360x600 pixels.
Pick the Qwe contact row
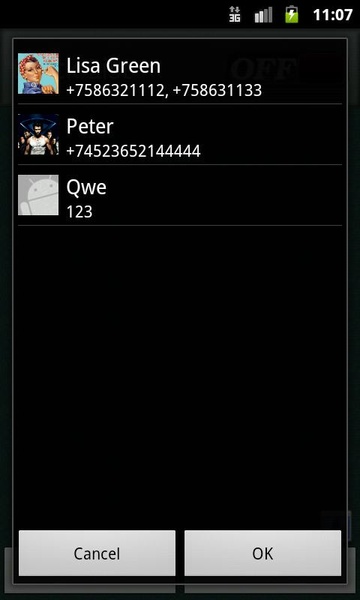[x=180, y=196]
